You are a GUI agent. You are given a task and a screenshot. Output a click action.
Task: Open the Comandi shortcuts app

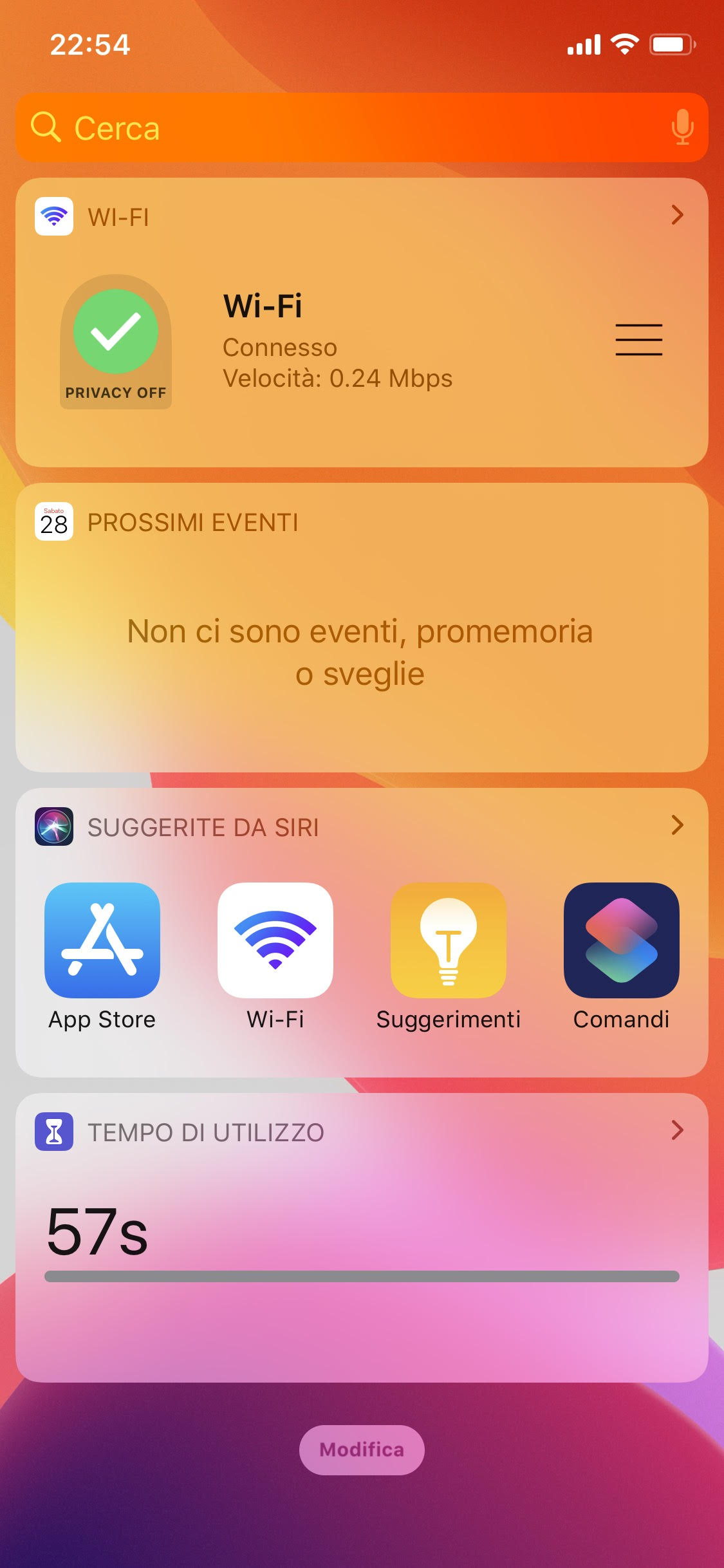(621, 940)
